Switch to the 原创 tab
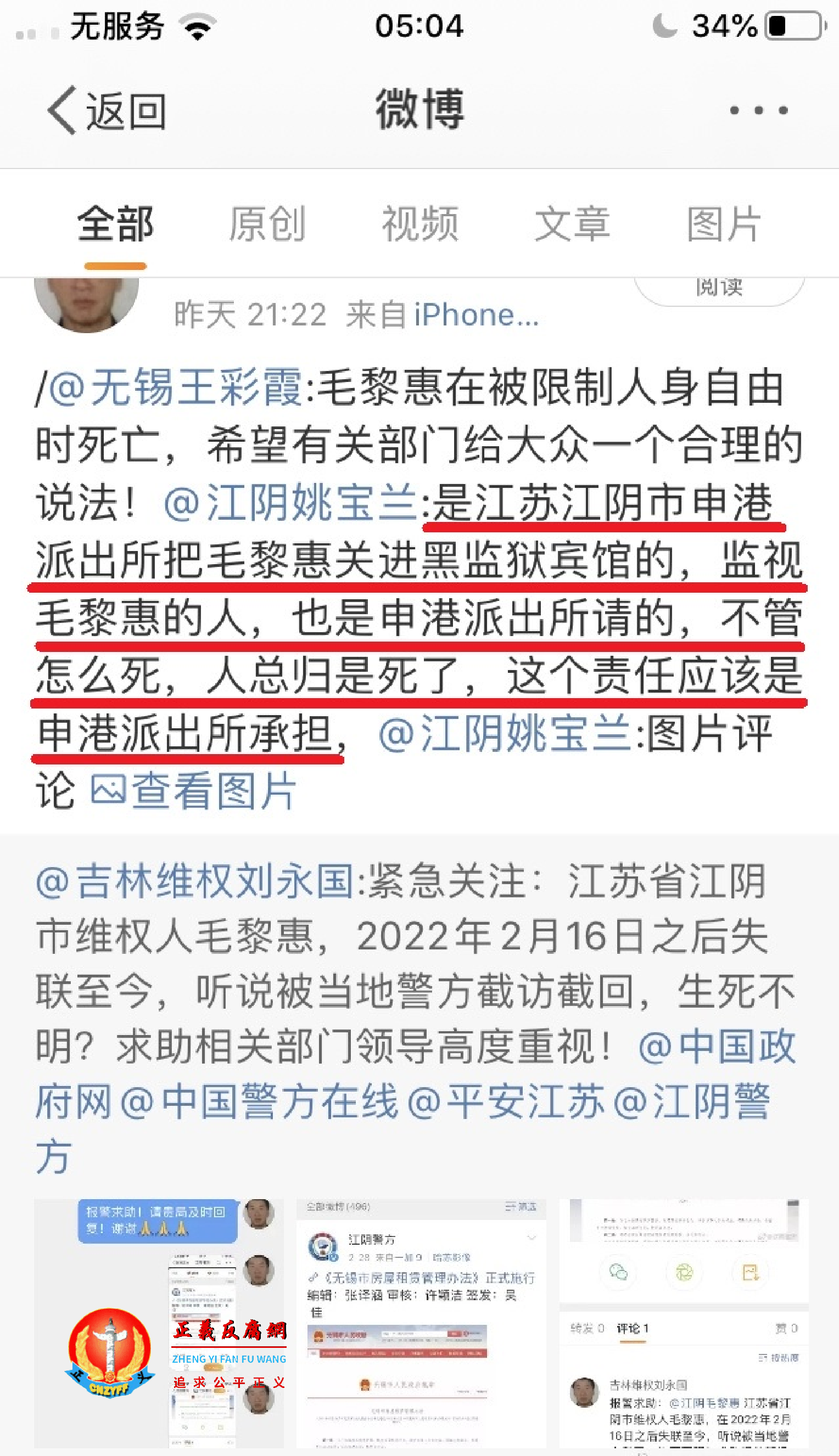 (x=267, y=224)
